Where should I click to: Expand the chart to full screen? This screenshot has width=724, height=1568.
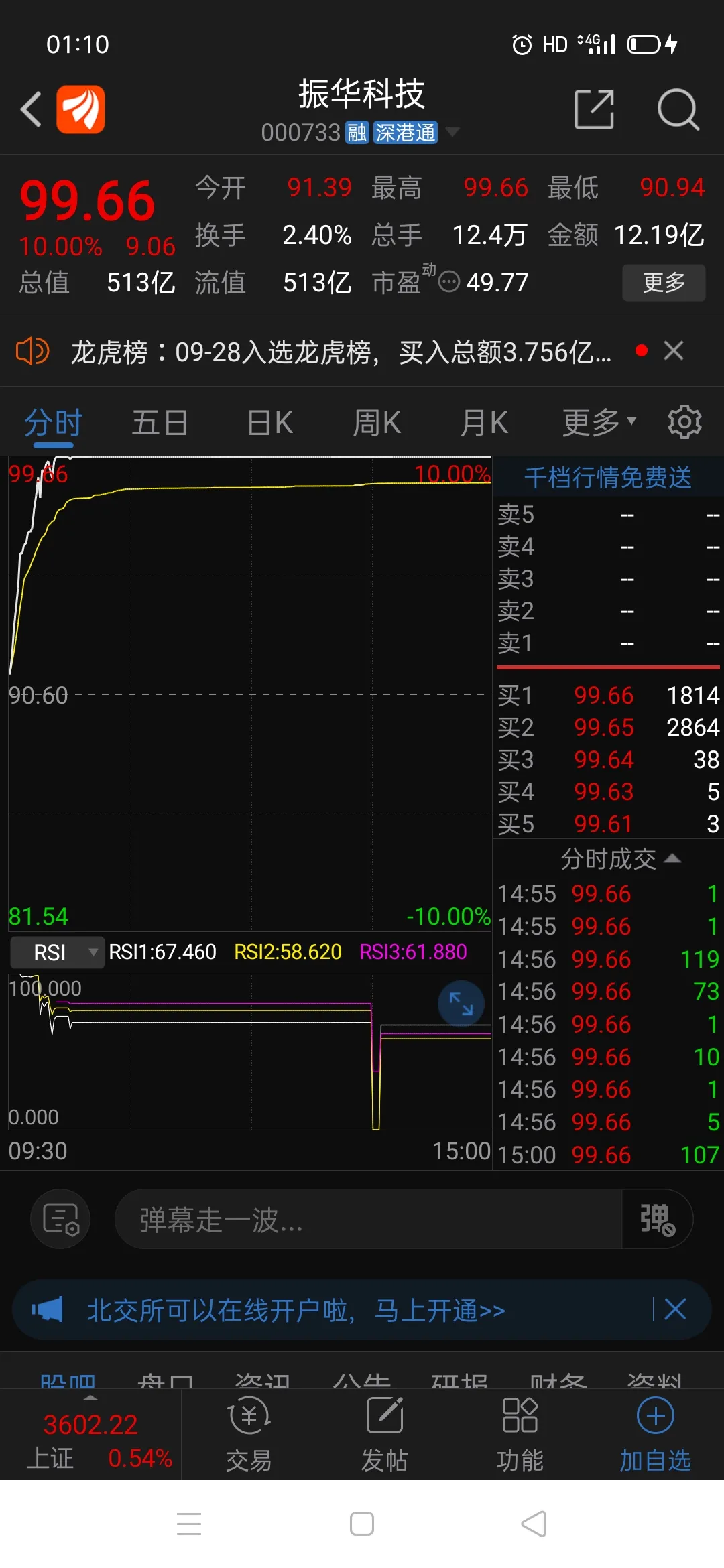pyautogui.click(x=461, y=1003)
